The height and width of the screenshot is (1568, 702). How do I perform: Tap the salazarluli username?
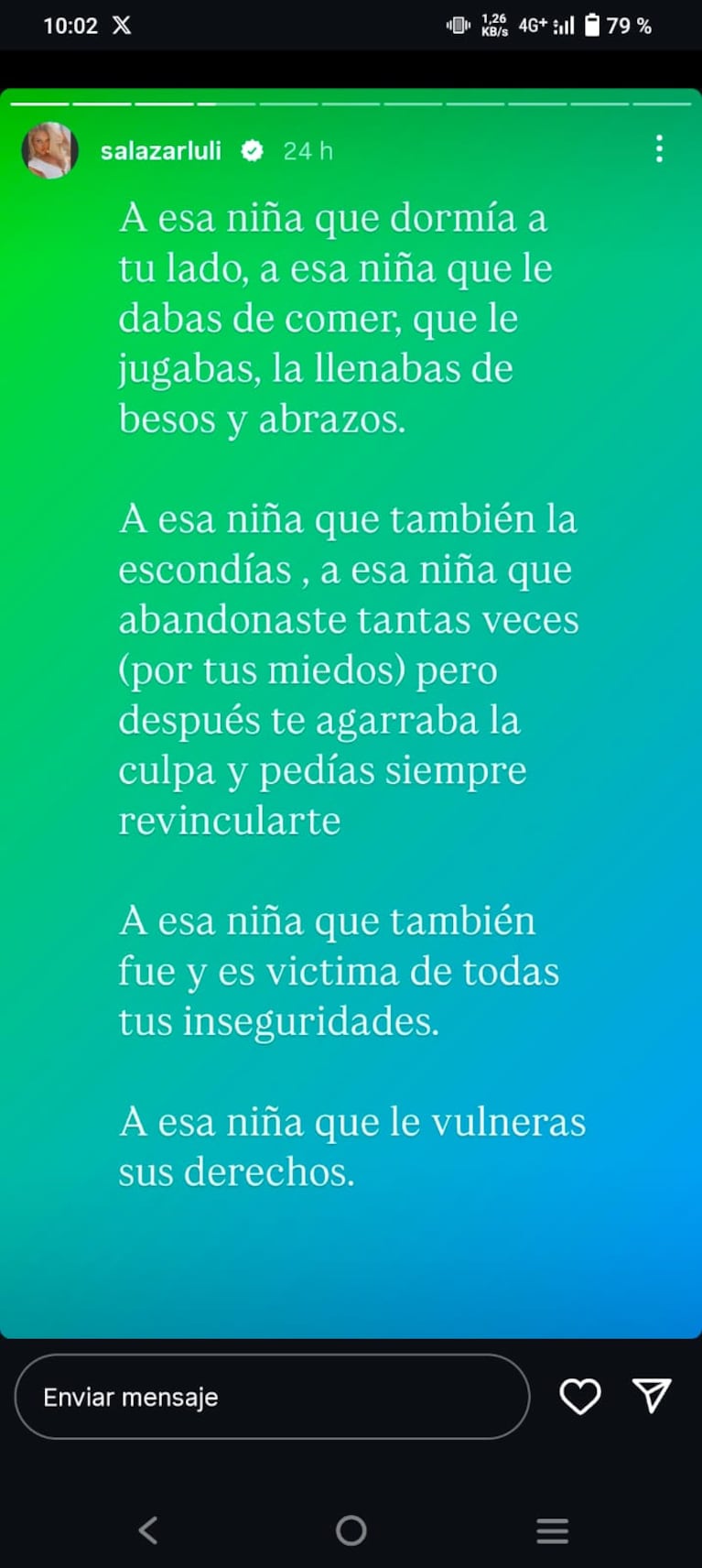point(161,151)
